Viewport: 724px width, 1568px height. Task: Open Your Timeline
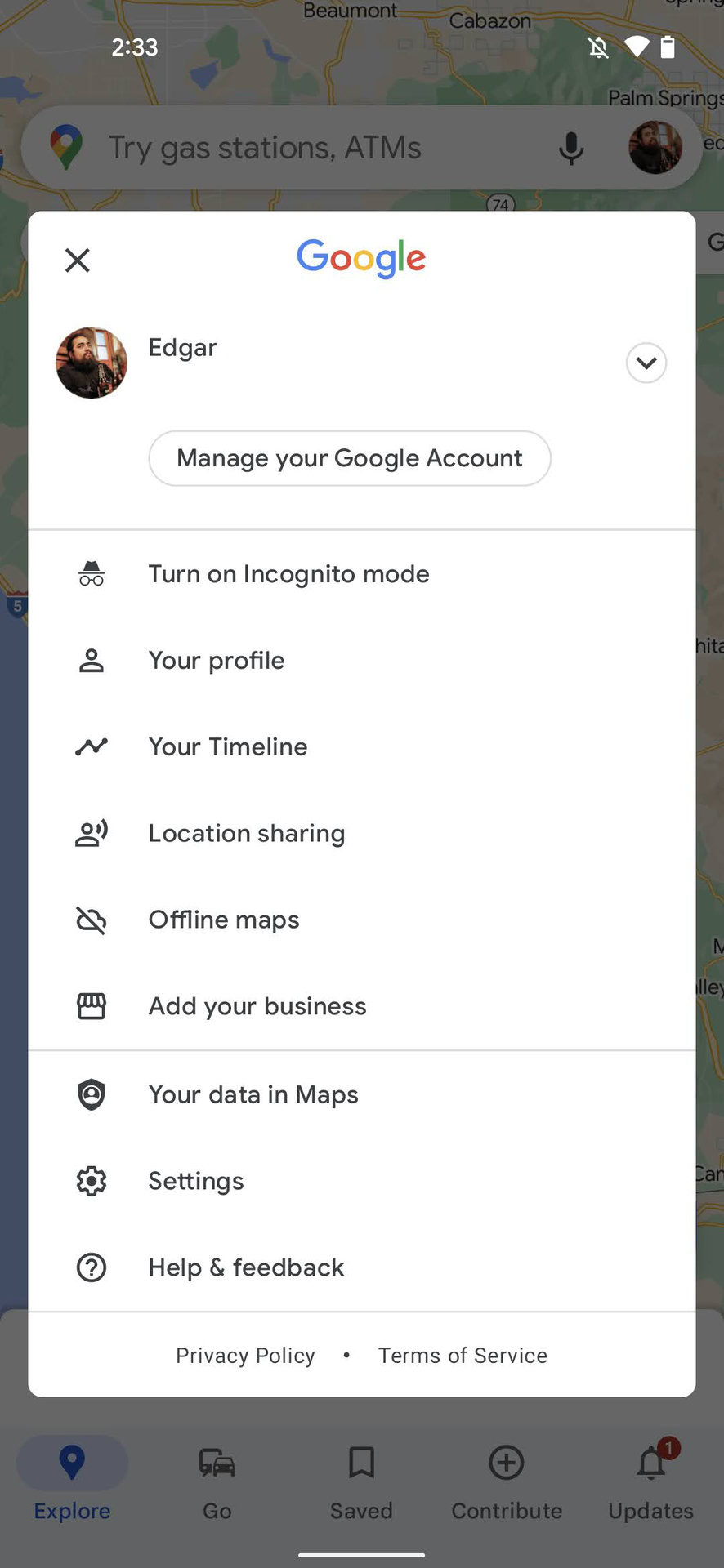click(228, 746)
